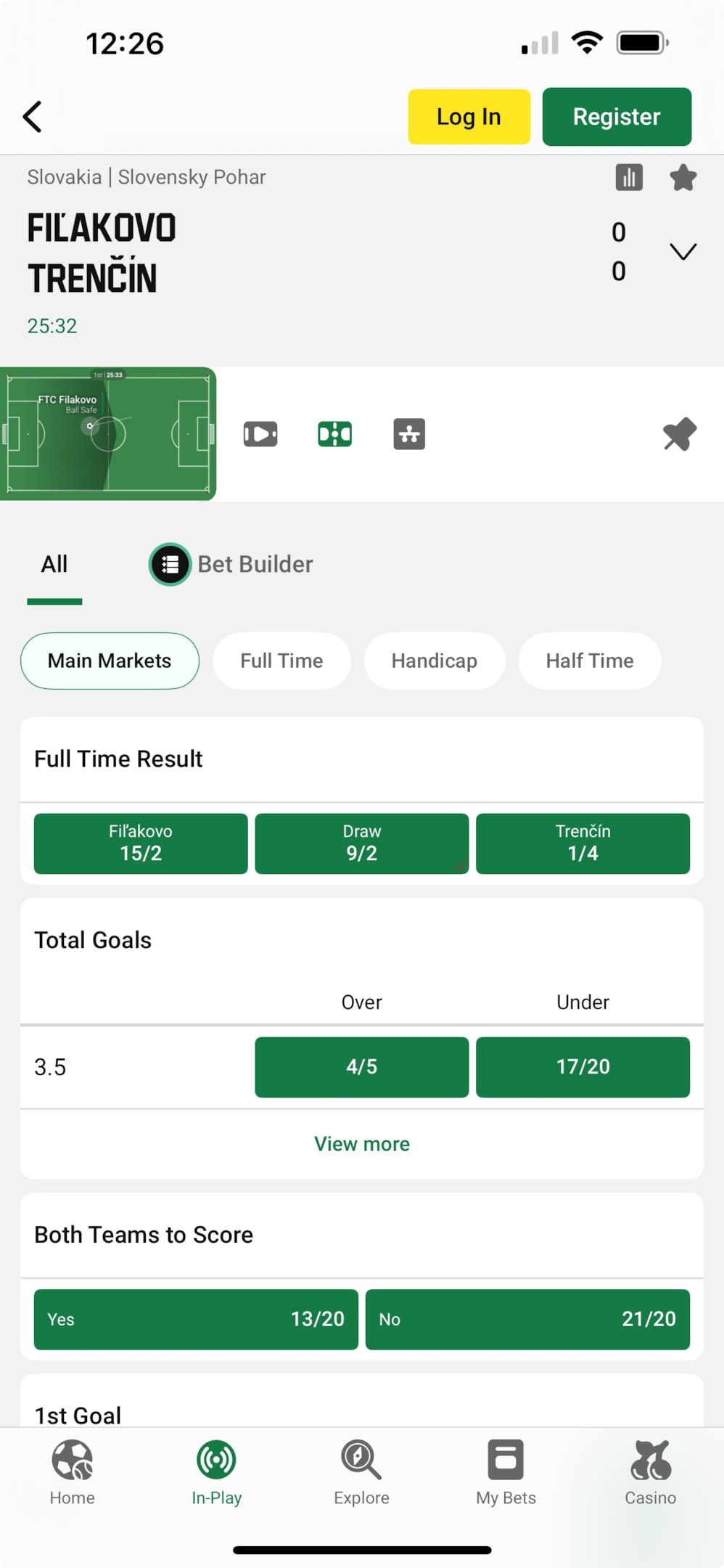Viewport: 724px width, 1568px height.
Task: Tap the Register button
Action: 617,117
